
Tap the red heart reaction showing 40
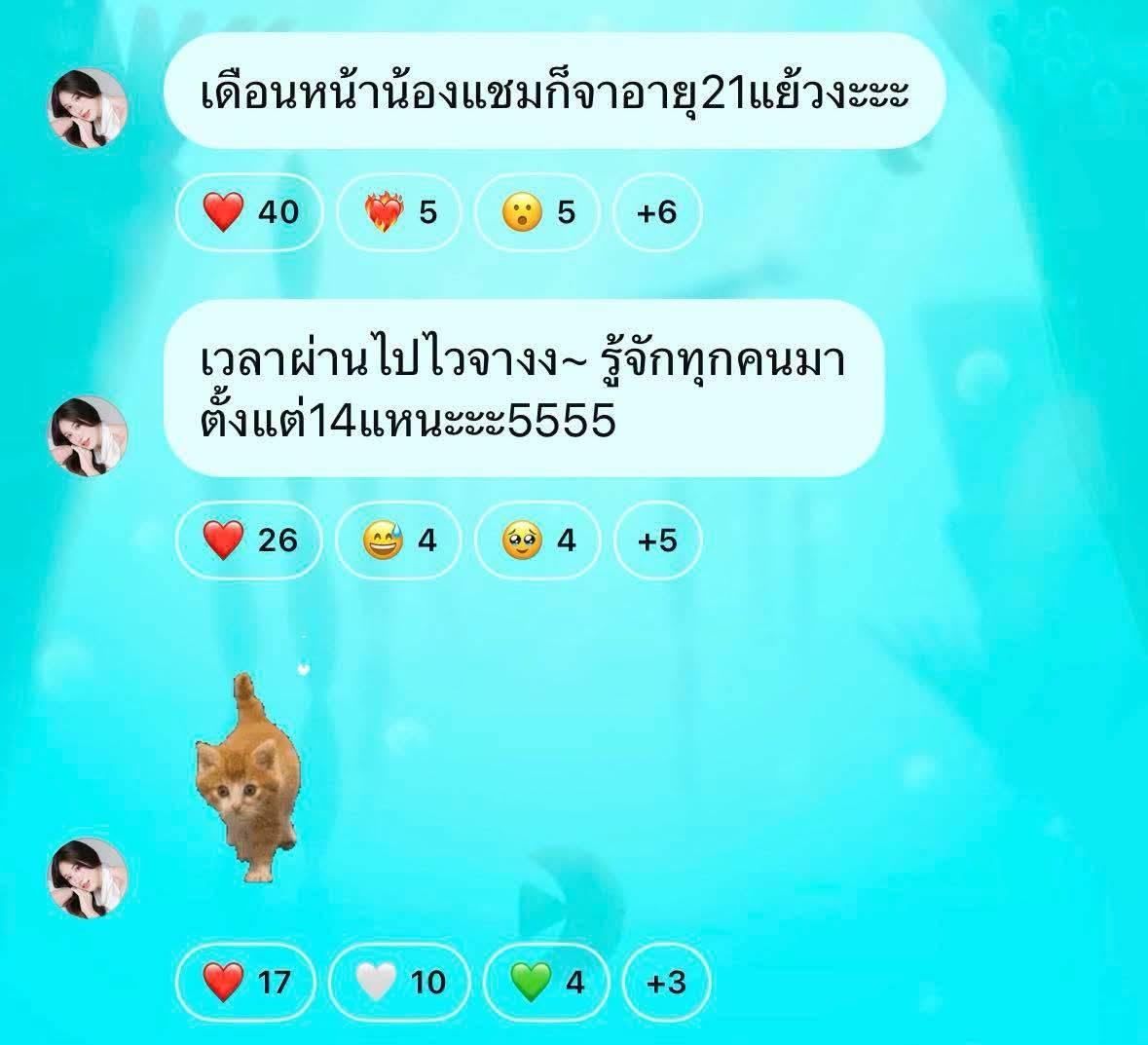(249, 212)
